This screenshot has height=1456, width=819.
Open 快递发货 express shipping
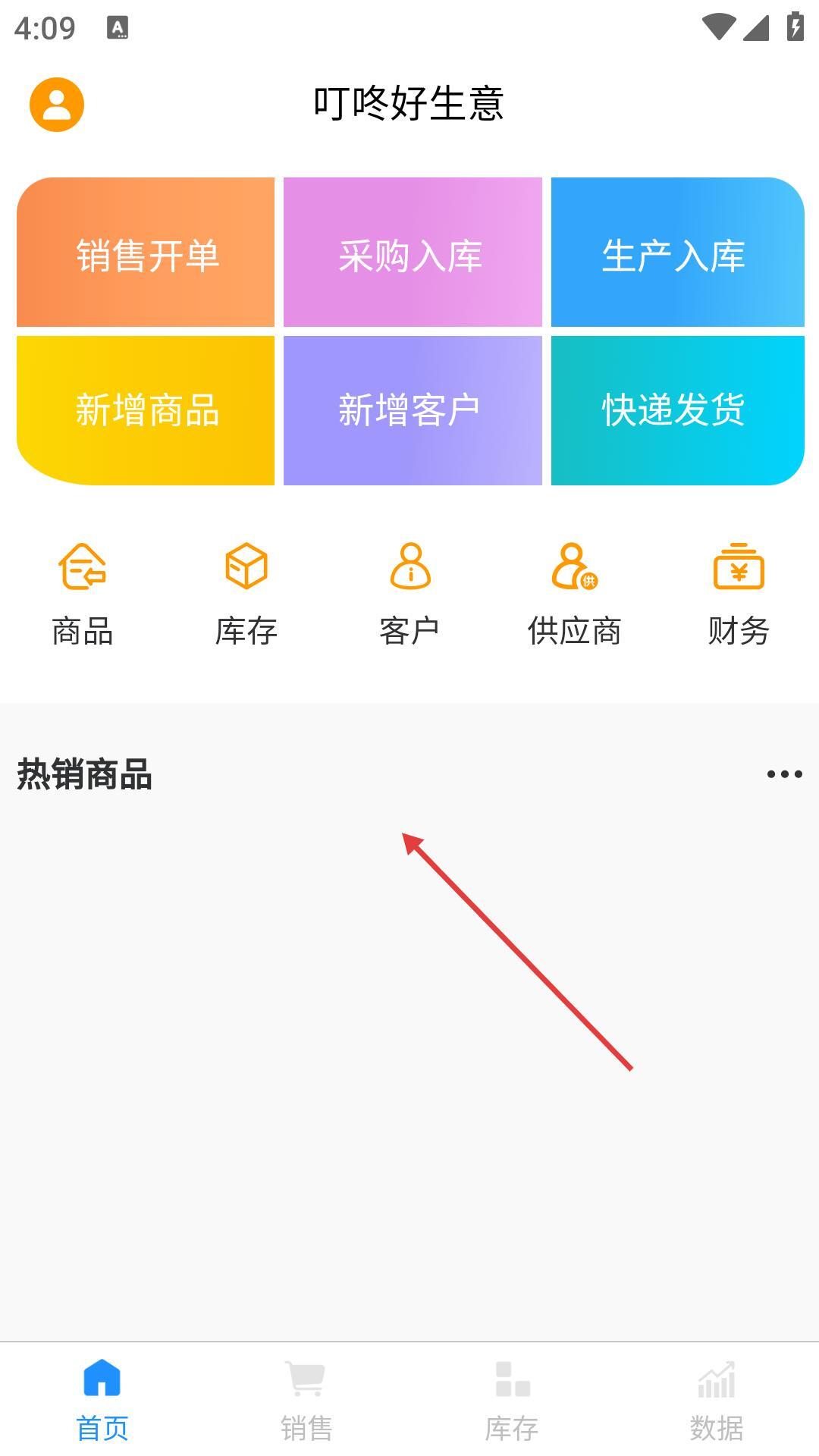(677, 410)
